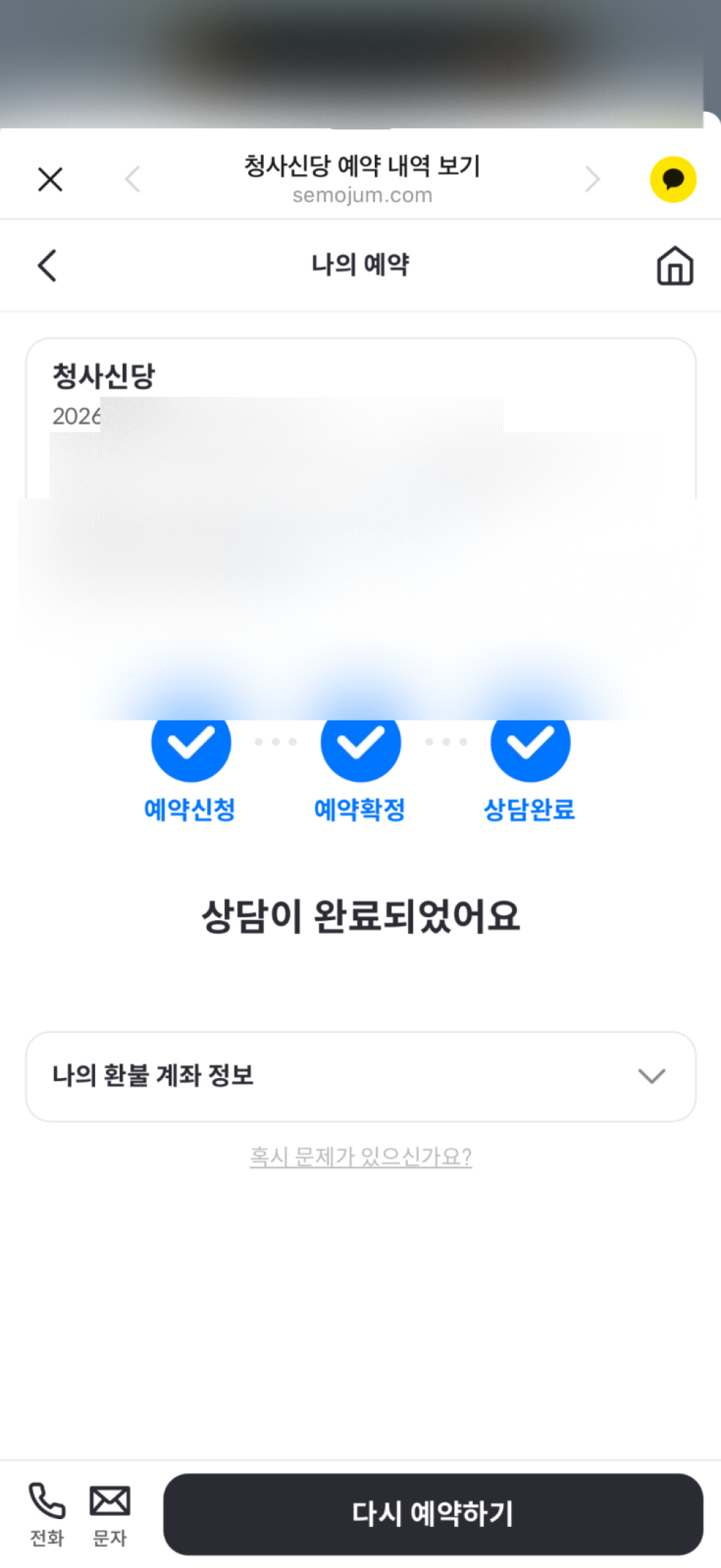Go forward in the browser header
721x1568 pixels.
[592, 179]
